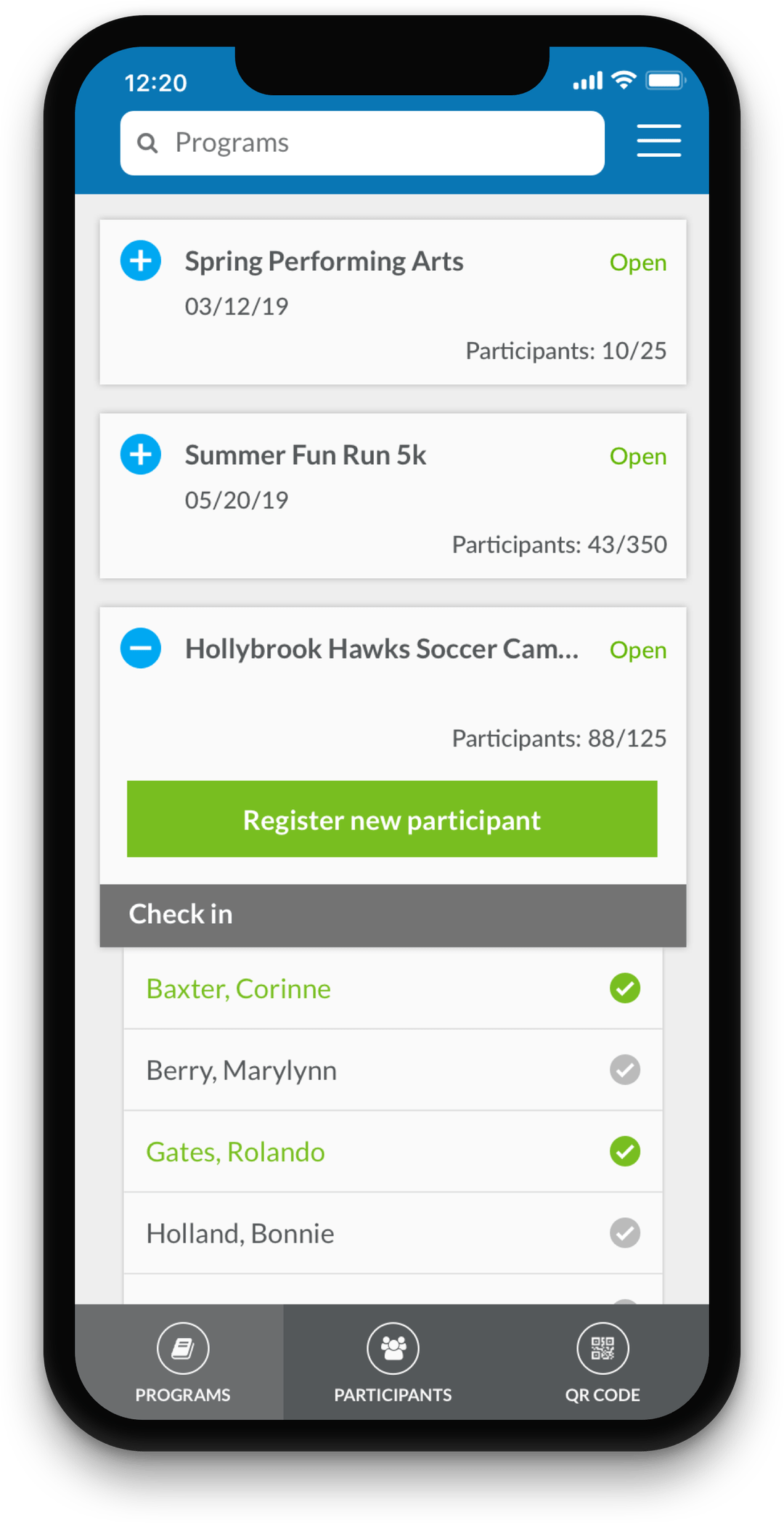The height and width of the screenshot is (1523, 784).
Task: Open the QR Code tab
Action: [603, 1362]
